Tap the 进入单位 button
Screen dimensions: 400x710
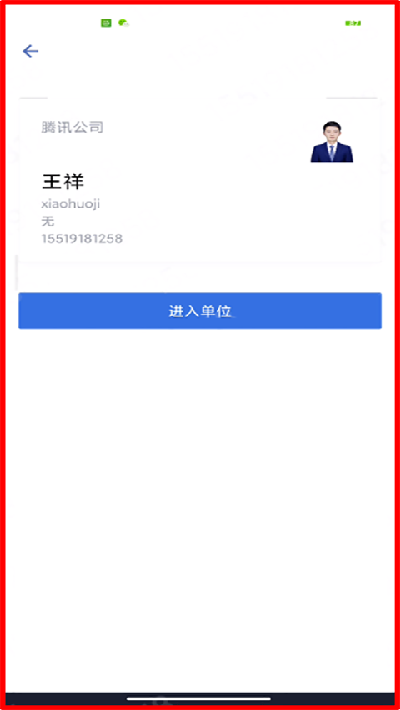point(200,311)
